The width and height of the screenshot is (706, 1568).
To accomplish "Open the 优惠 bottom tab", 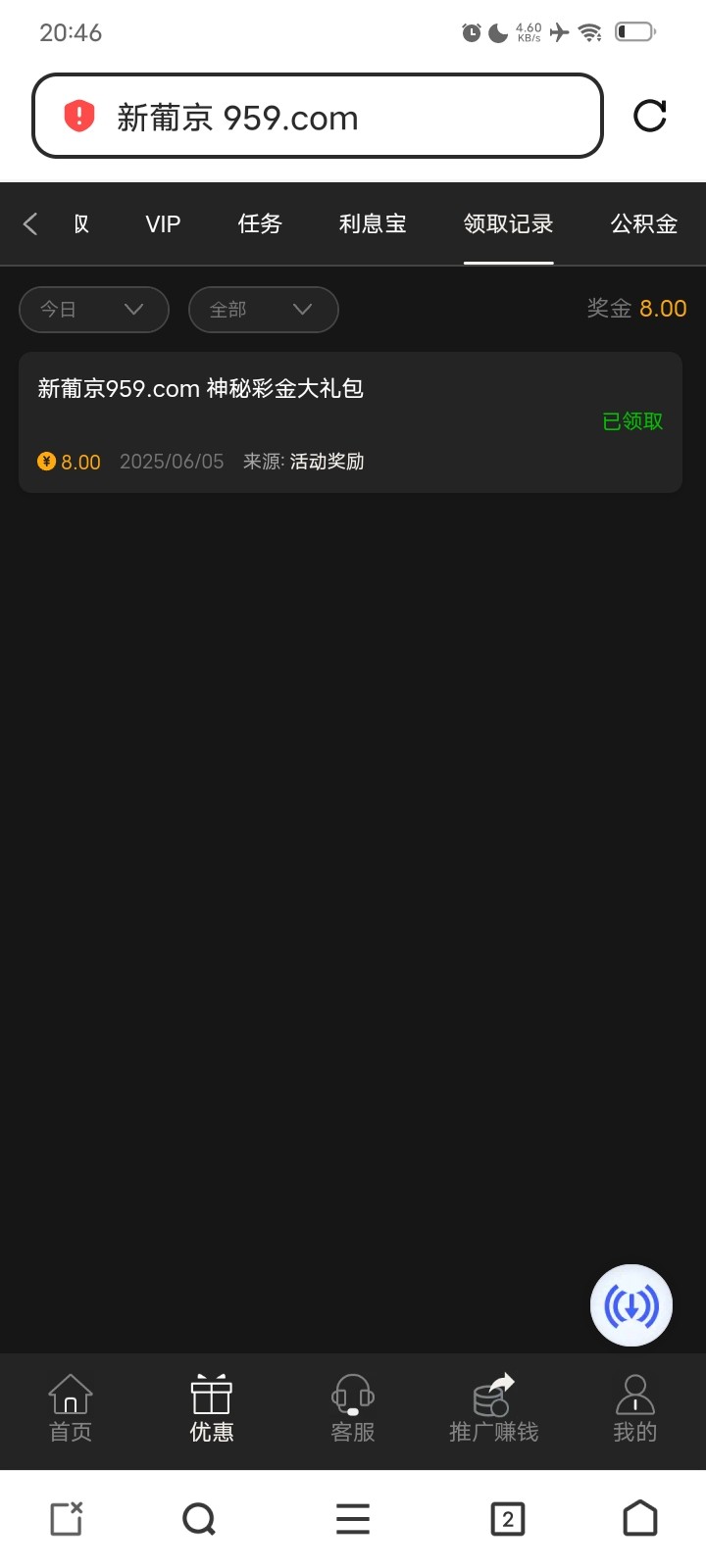I will 212,1408.
